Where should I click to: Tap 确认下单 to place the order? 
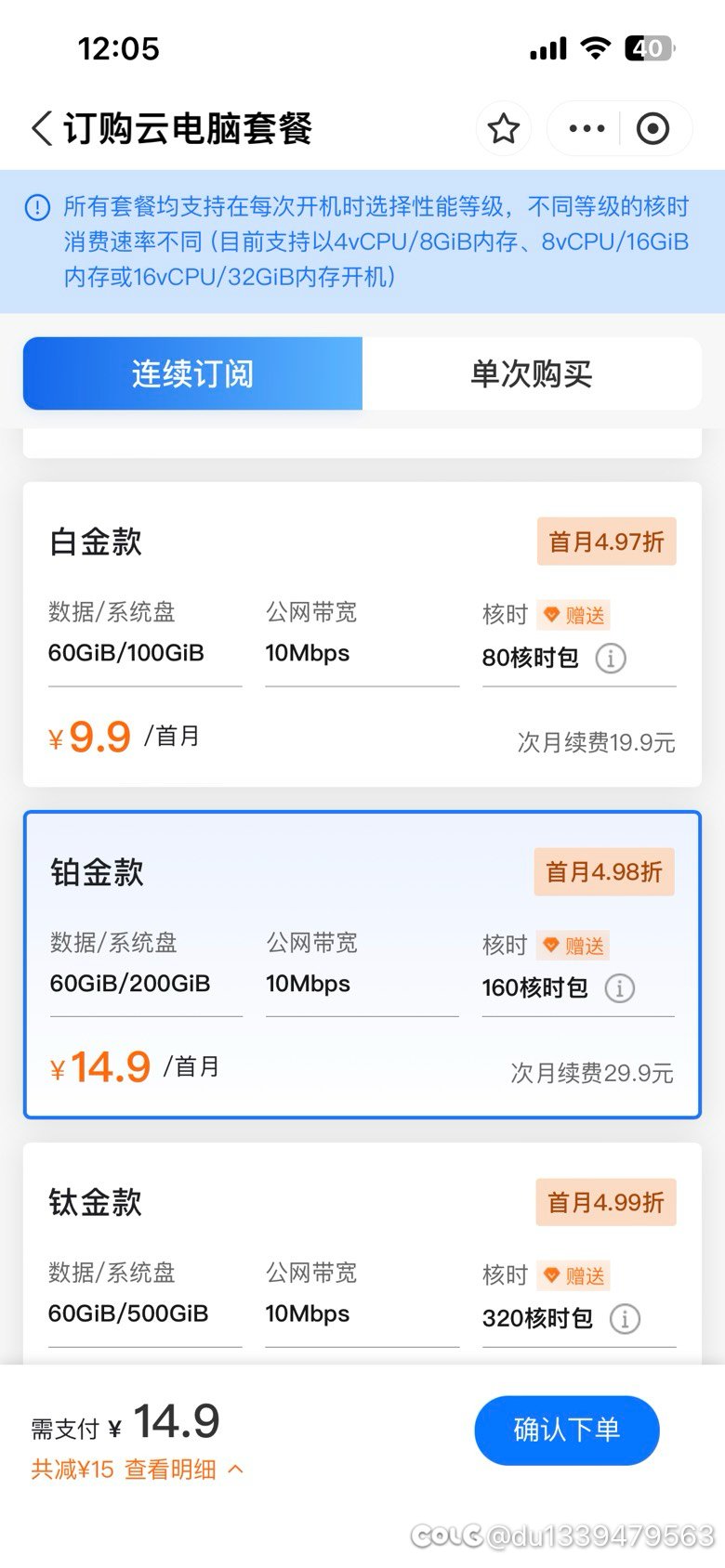click(567, 1430)
